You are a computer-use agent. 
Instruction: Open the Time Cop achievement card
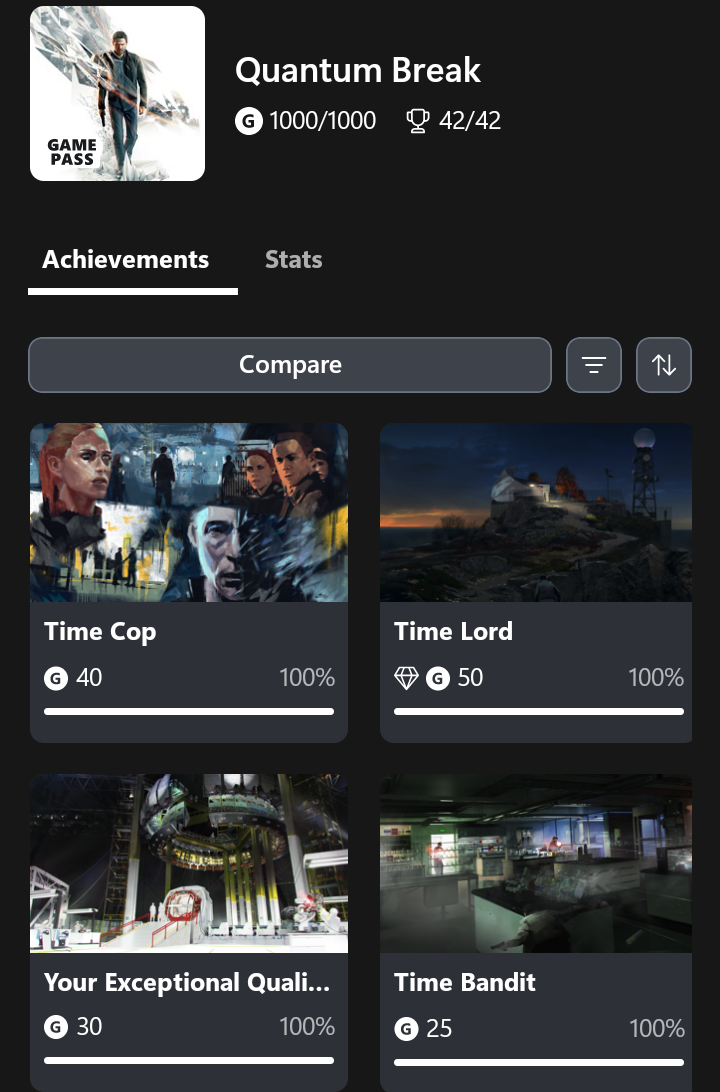(x=189, y=582)
